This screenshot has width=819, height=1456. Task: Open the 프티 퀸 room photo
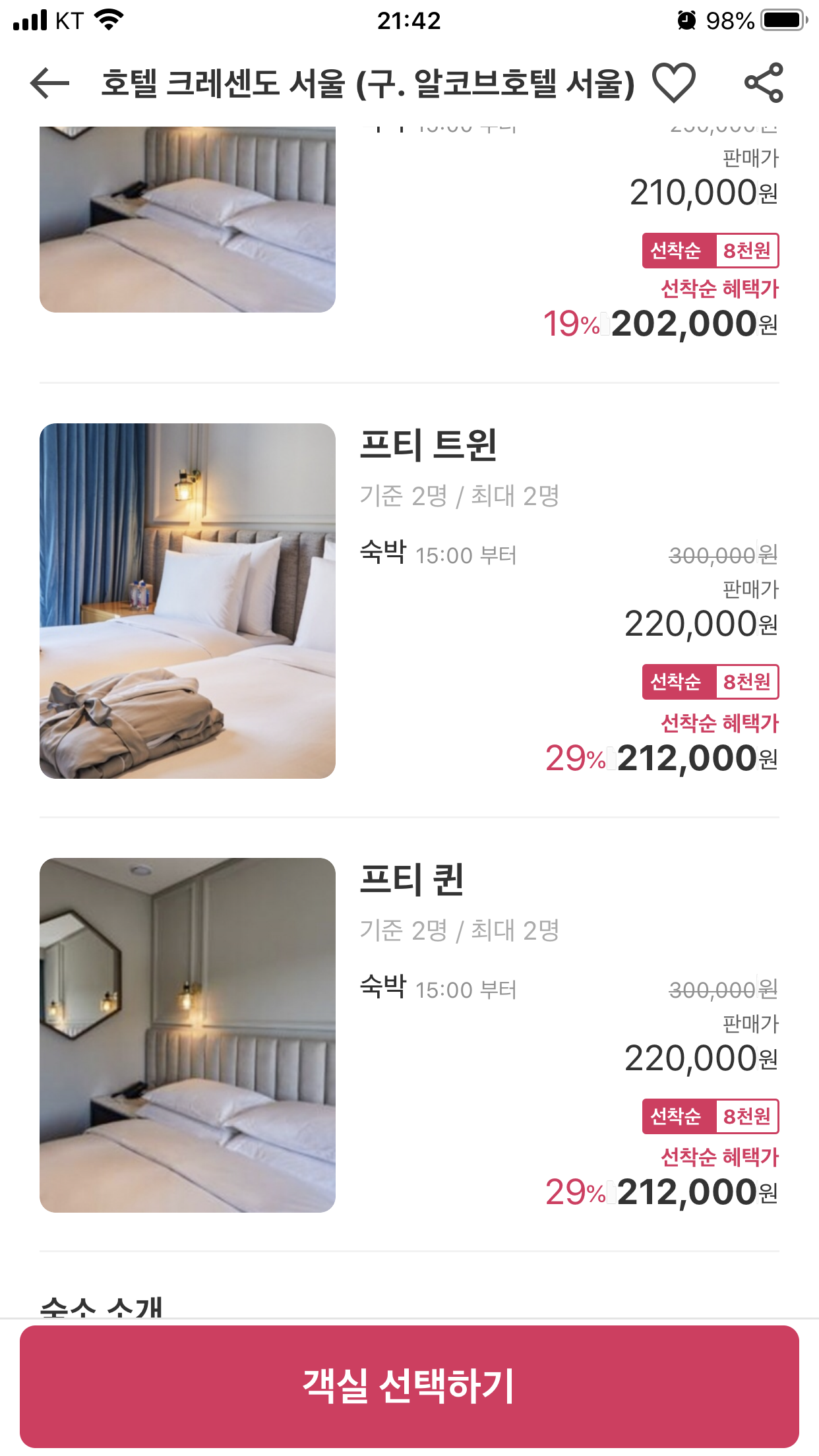pos(187,1035)
